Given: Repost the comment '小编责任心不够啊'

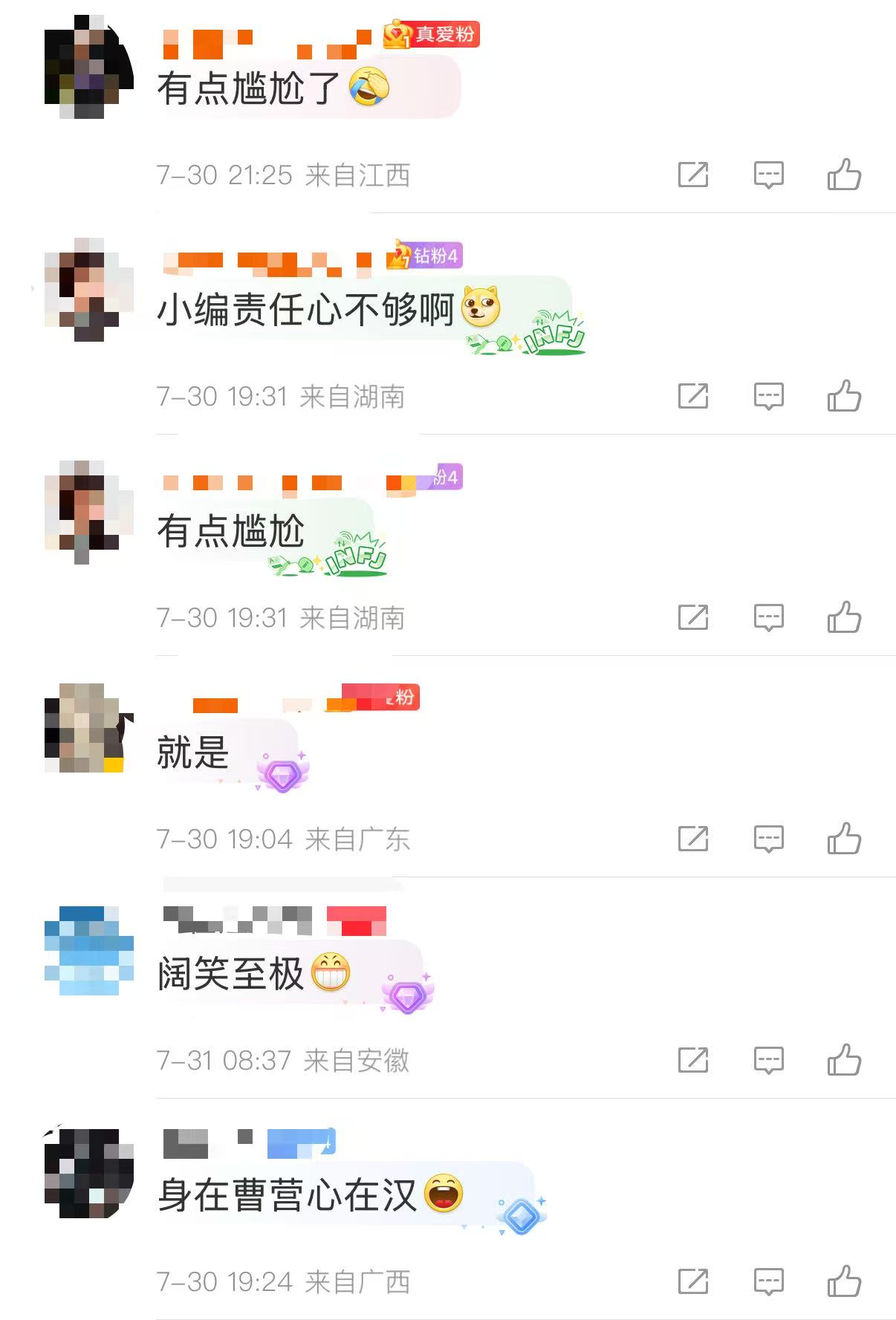Looking at the screenshot, I should pos(692,397).
